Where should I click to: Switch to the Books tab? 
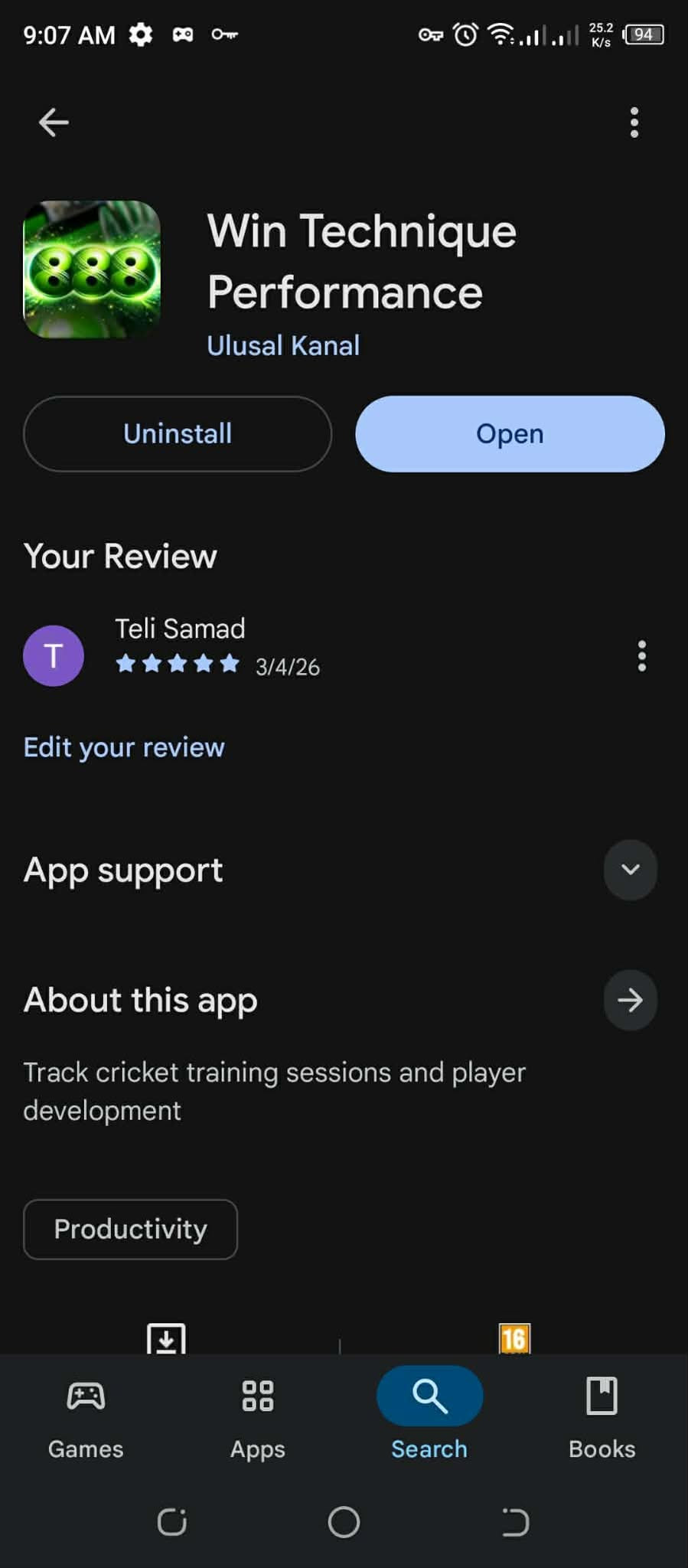click(602, 1415)
